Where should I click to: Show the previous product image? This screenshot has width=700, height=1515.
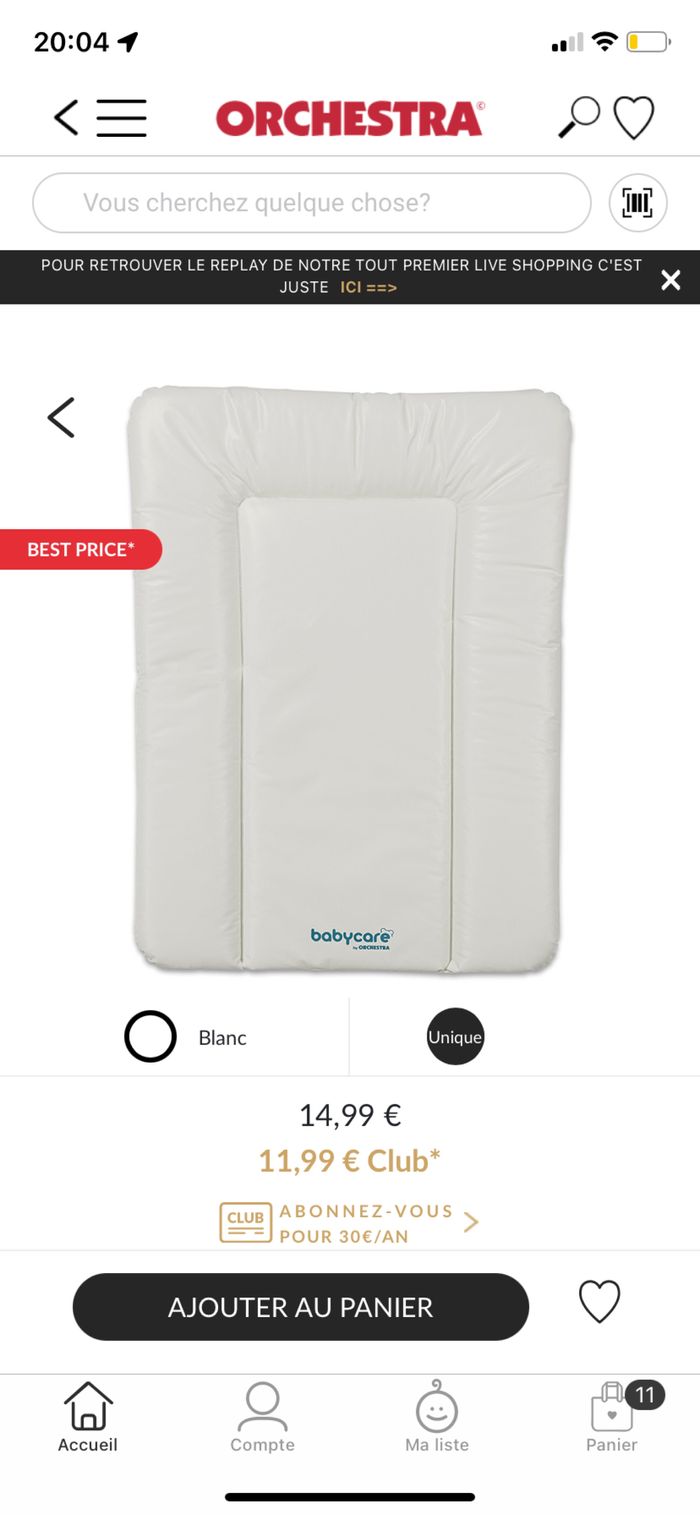(x=62, y=417)
